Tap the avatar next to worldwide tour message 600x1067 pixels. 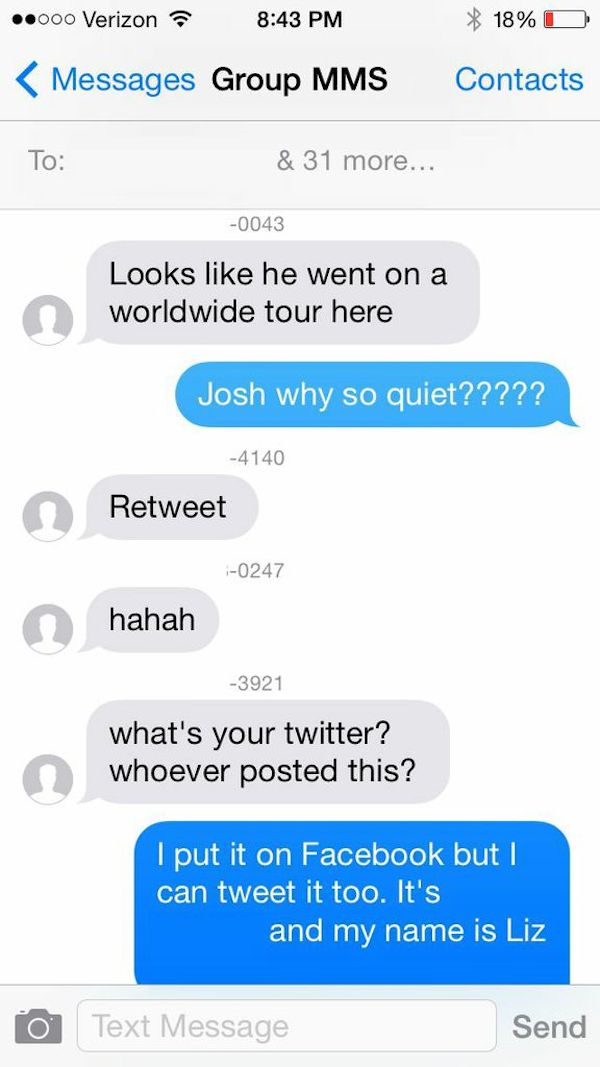(48, 320)
